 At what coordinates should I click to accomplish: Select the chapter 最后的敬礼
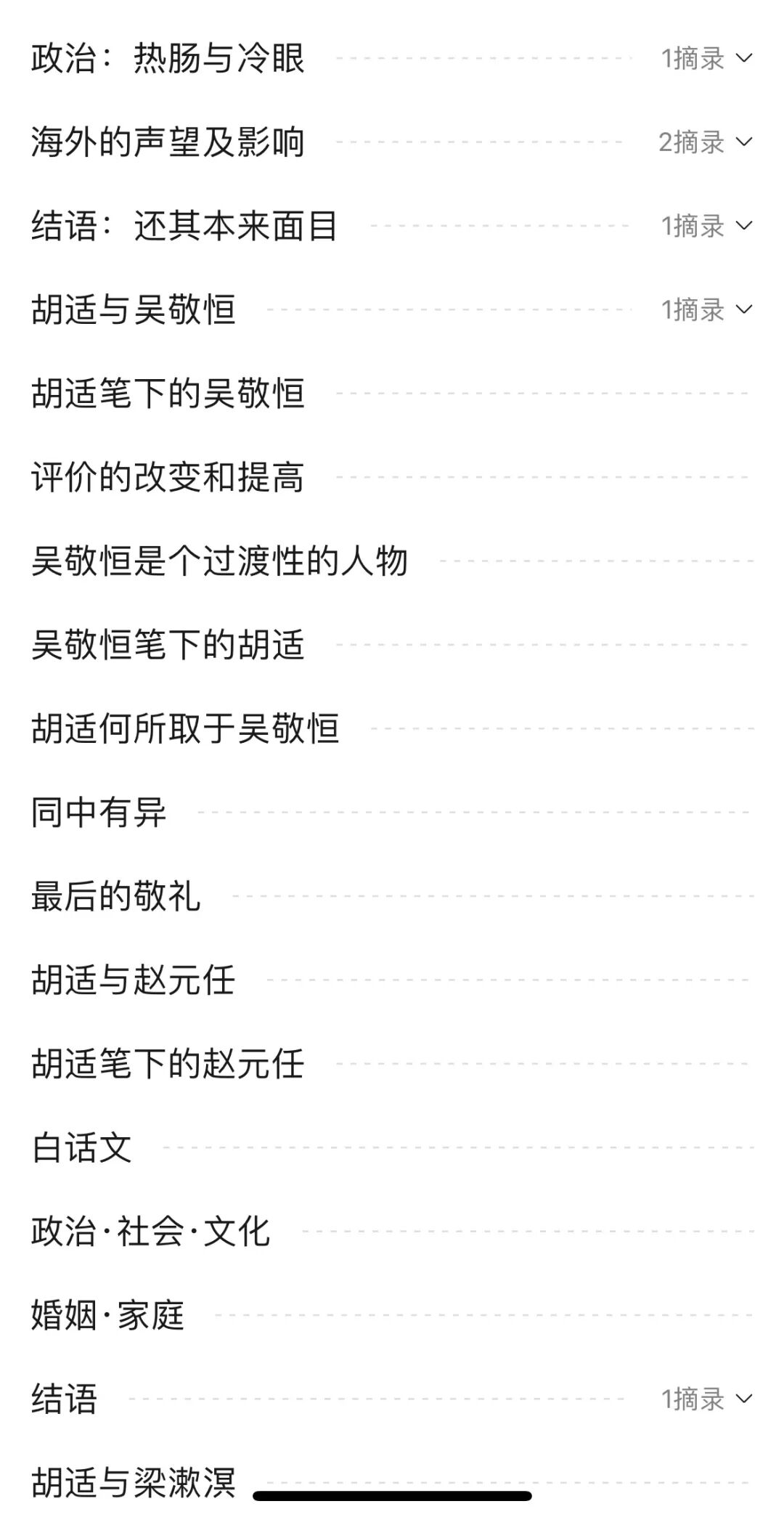[x=116, y=896]
